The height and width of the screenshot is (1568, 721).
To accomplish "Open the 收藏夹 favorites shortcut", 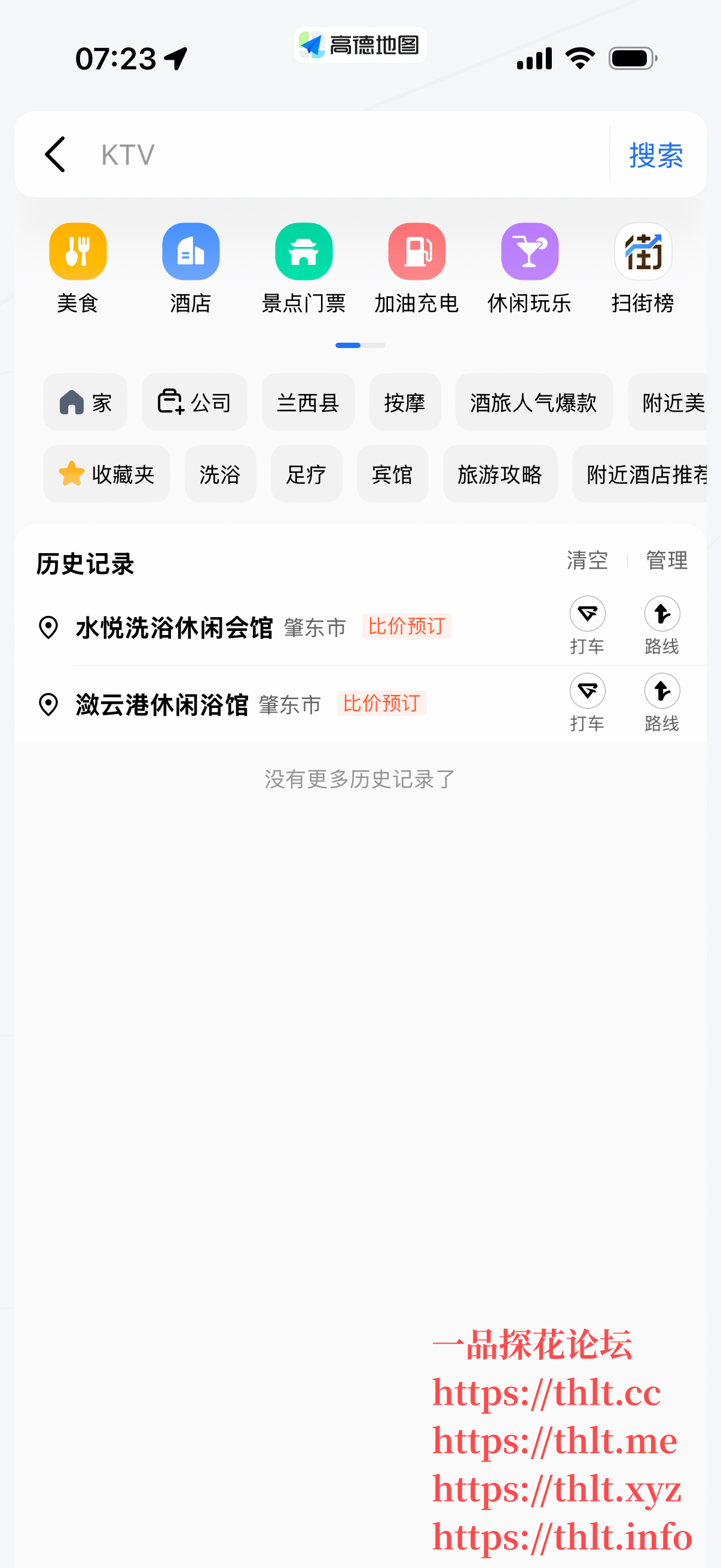I will click(106, 474).
